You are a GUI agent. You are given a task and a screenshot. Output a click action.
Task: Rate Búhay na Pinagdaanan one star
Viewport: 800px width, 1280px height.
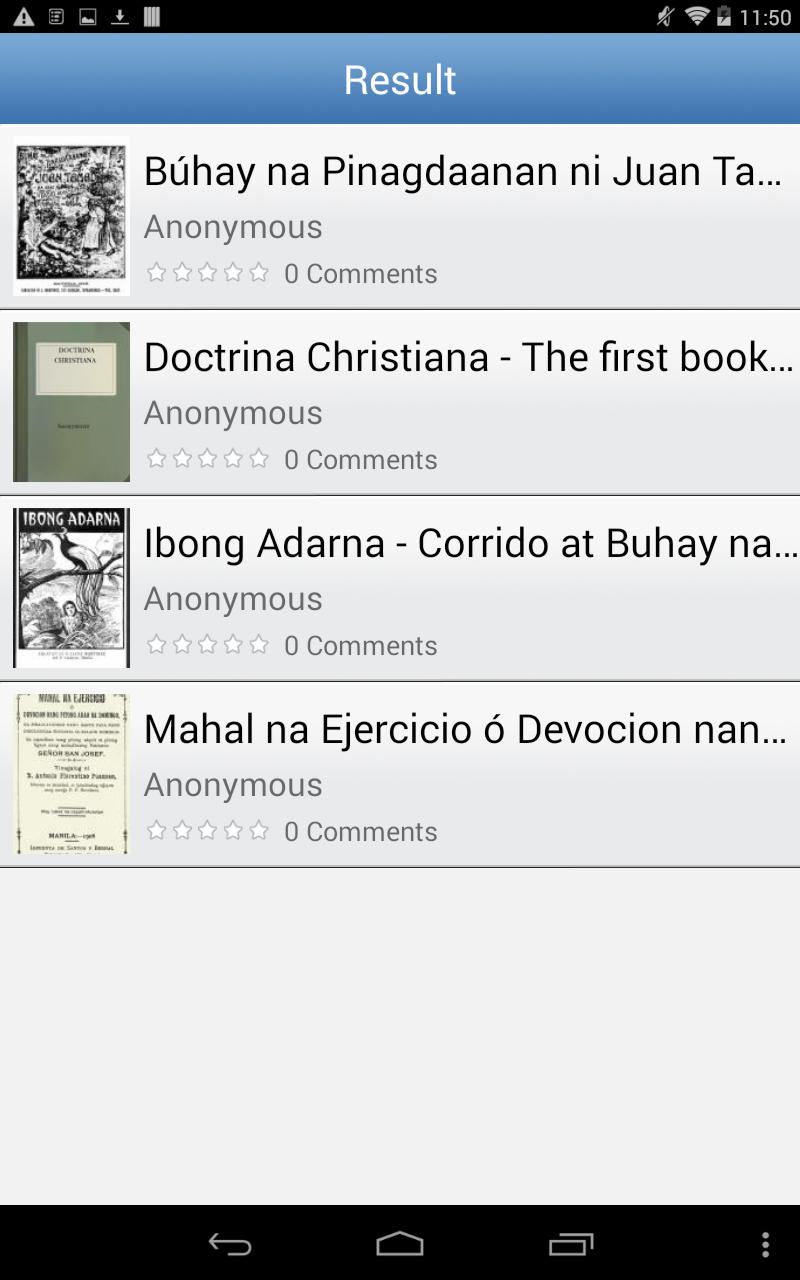click(157, 271)
